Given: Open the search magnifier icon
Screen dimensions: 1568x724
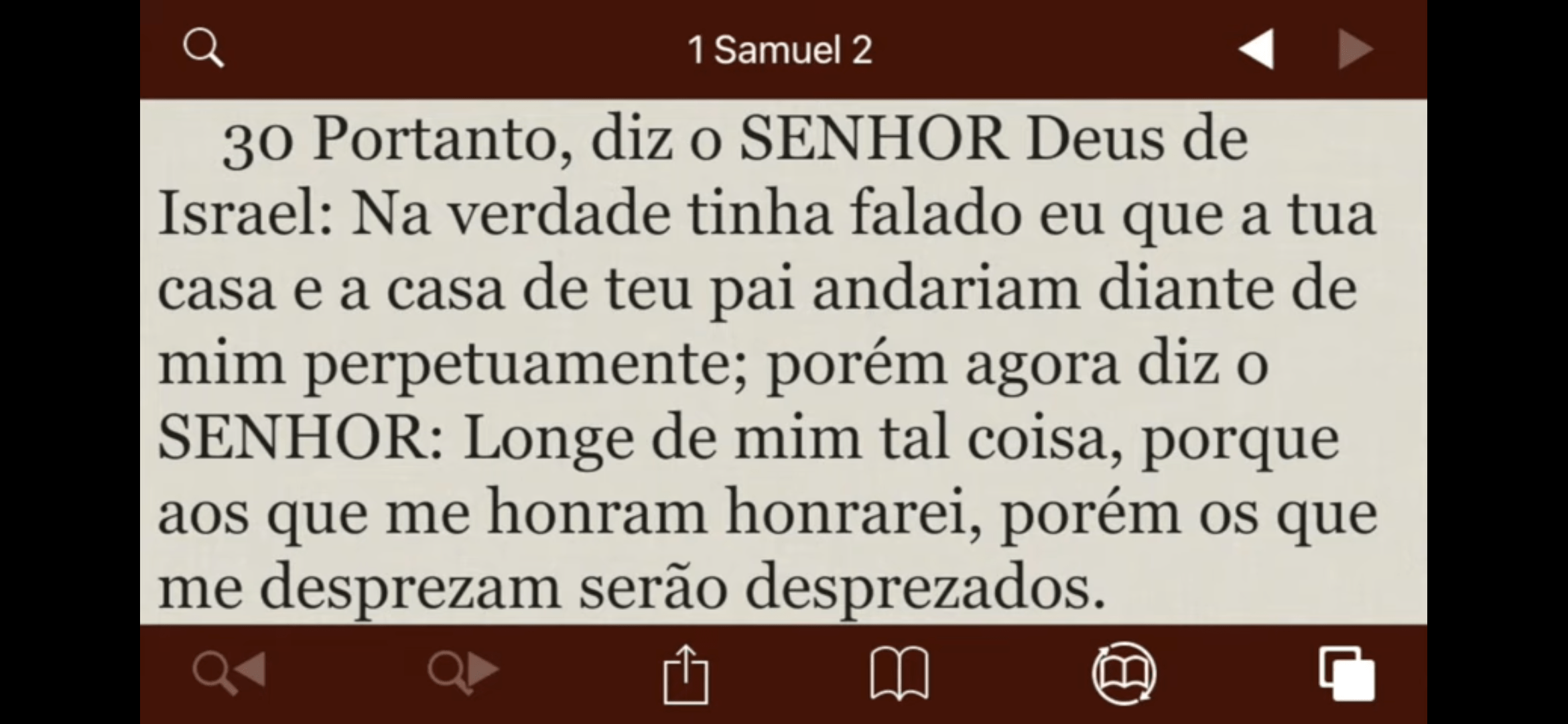Looking at the screenshot, I should pyautogui.click(x=203, y=49).
